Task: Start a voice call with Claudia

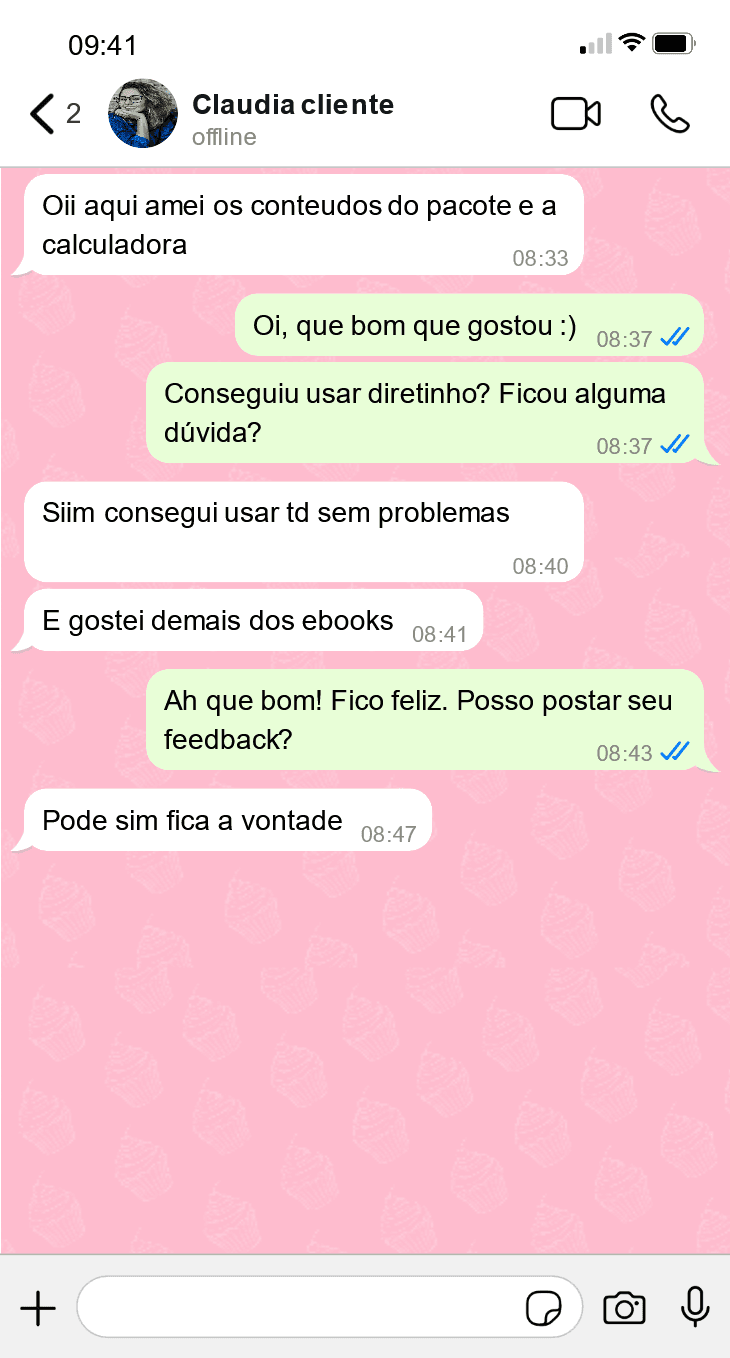Action: [x=669, y=114]
